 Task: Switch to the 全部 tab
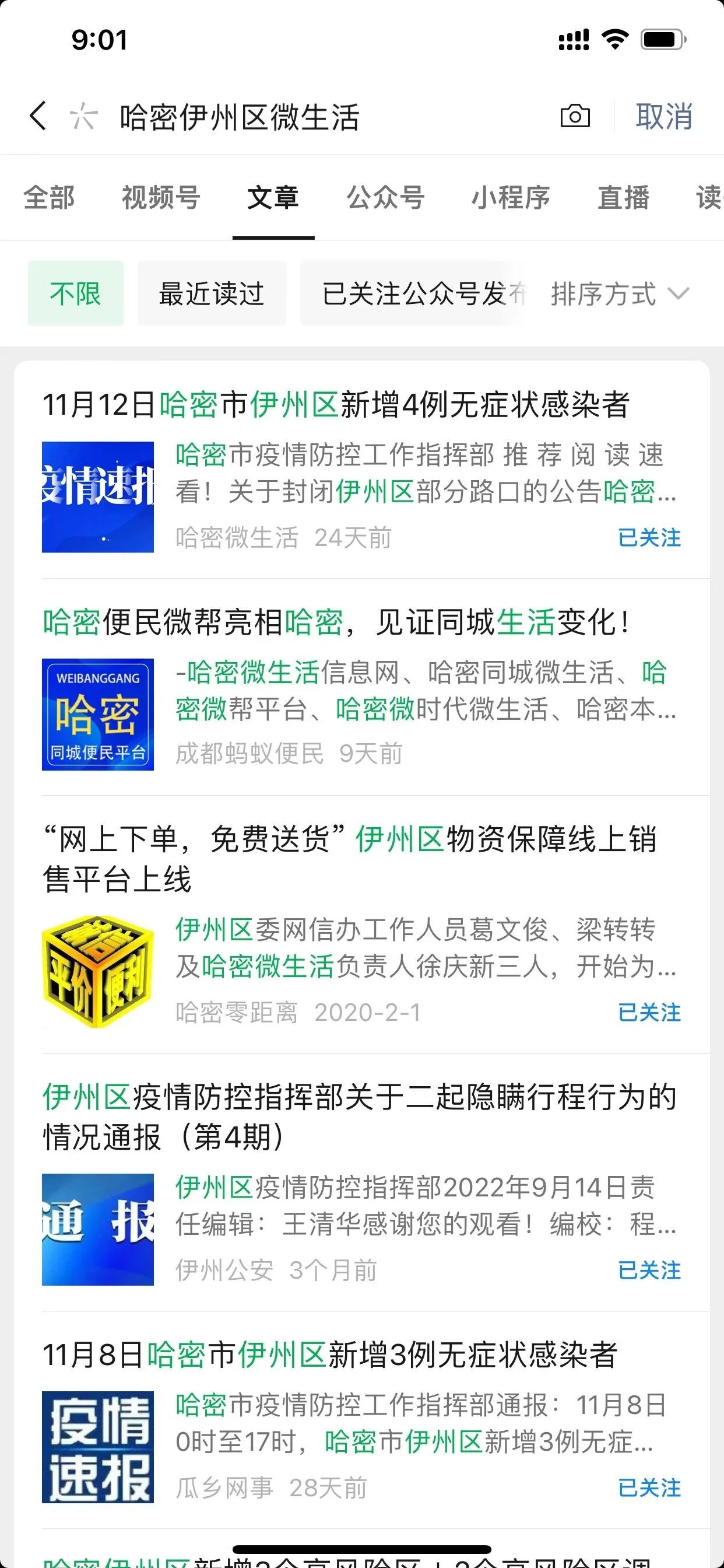tap(50, 197)
